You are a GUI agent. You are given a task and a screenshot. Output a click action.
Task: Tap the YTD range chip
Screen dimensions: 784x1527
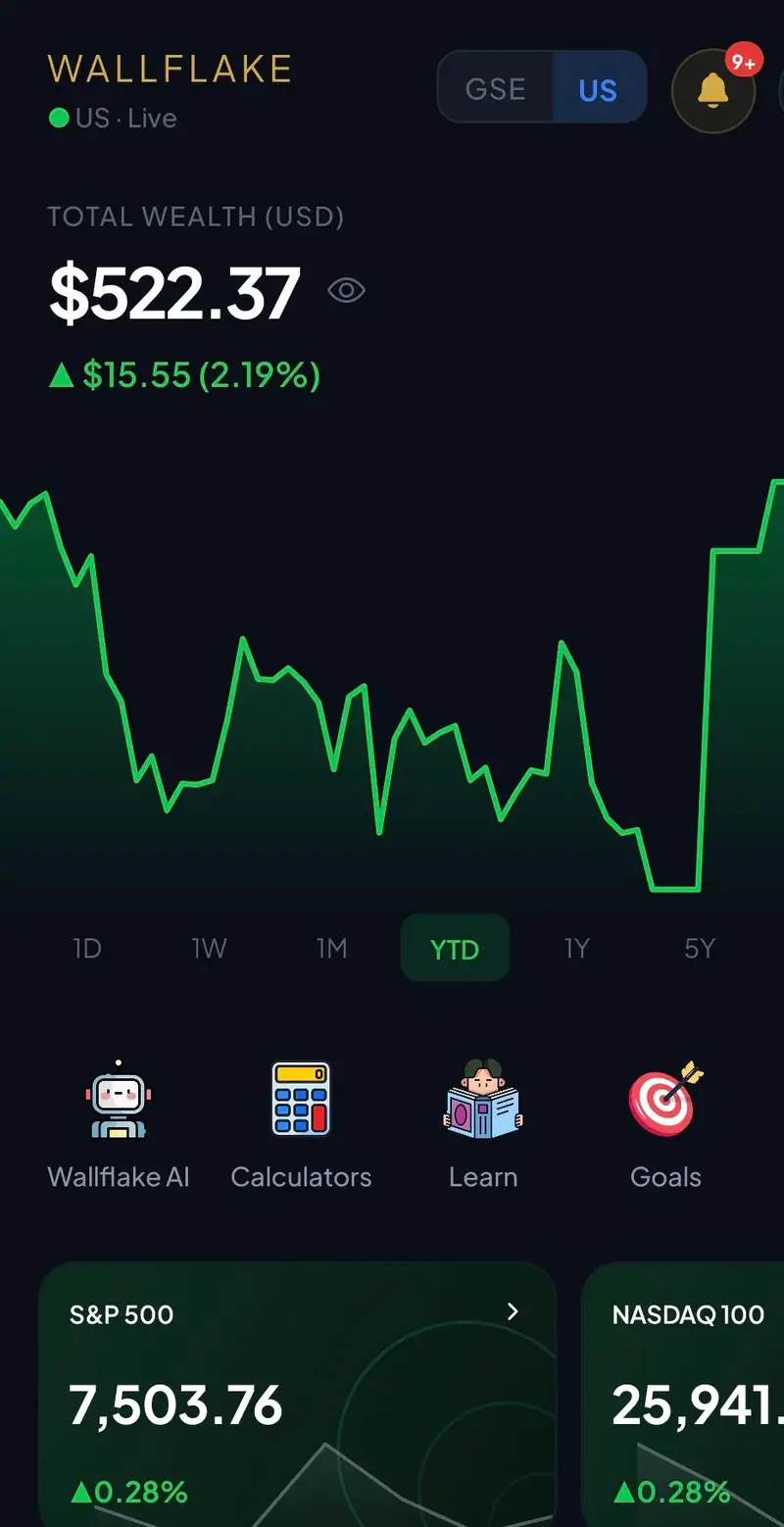[455, 948]
